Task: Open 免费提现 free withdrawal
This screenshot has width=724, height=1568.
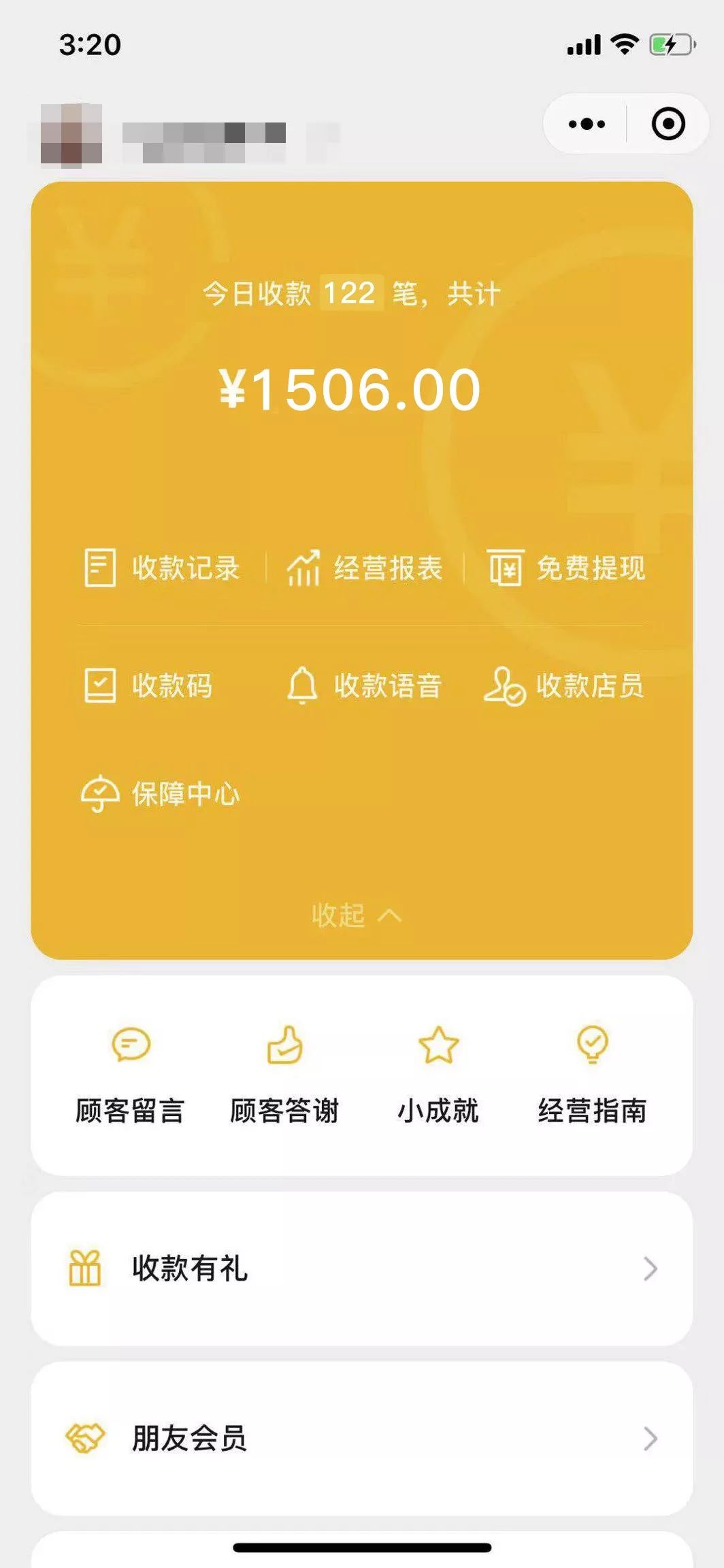Action: point(567,568)
